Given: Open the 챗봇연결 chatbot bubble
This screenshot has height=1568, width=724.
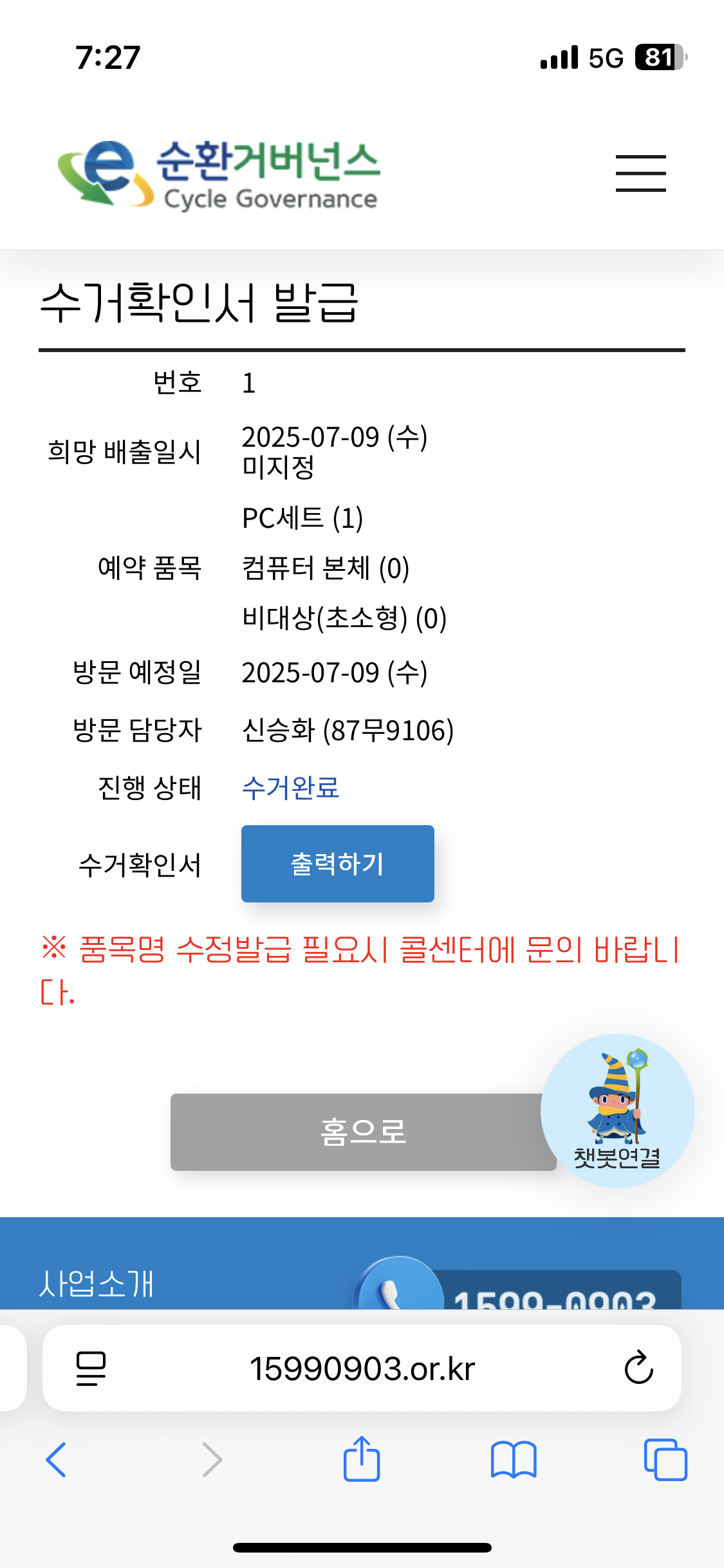Looking at the screenshot, I should pyautogui.click(x=617, y=1110).
